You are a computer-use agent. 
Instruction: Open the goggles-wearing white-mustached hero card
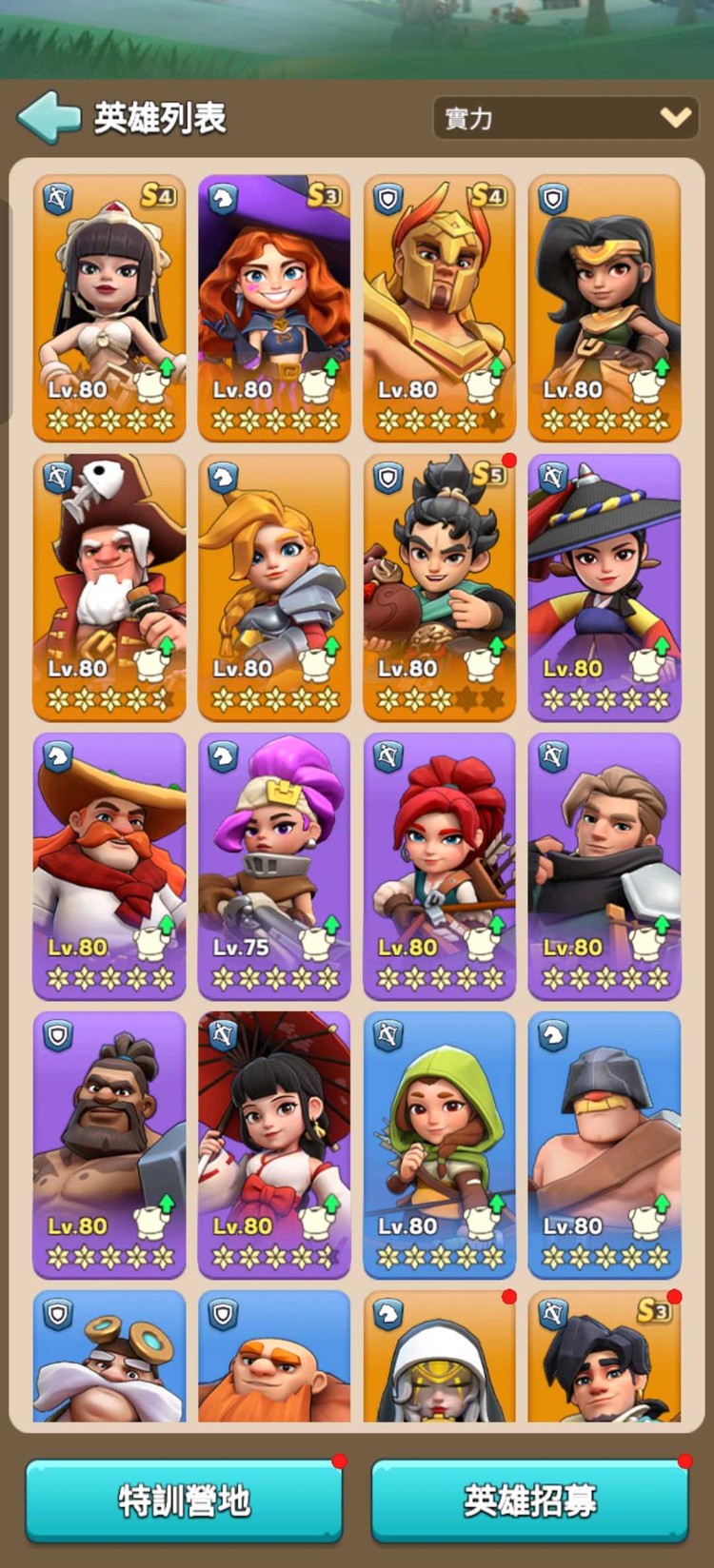click(109, 1361)
